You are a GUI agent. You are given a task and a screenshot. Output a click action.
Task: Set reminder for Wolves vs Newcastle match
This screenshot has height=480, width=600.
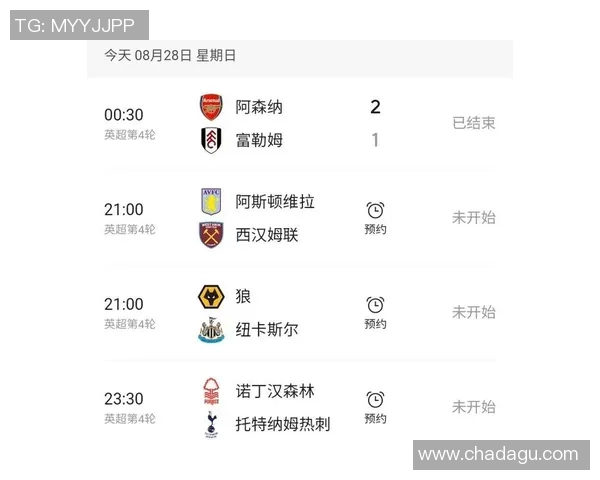(375, 311)
